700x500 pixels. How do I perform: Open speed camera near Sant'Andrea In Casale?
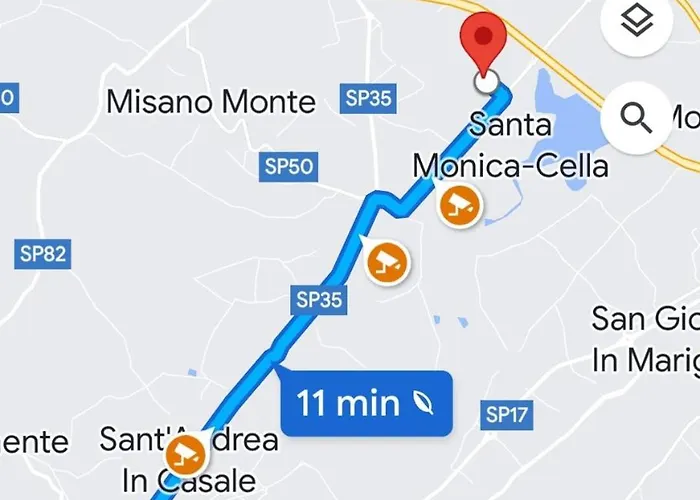pyautogui.click(x=184, y=456)
